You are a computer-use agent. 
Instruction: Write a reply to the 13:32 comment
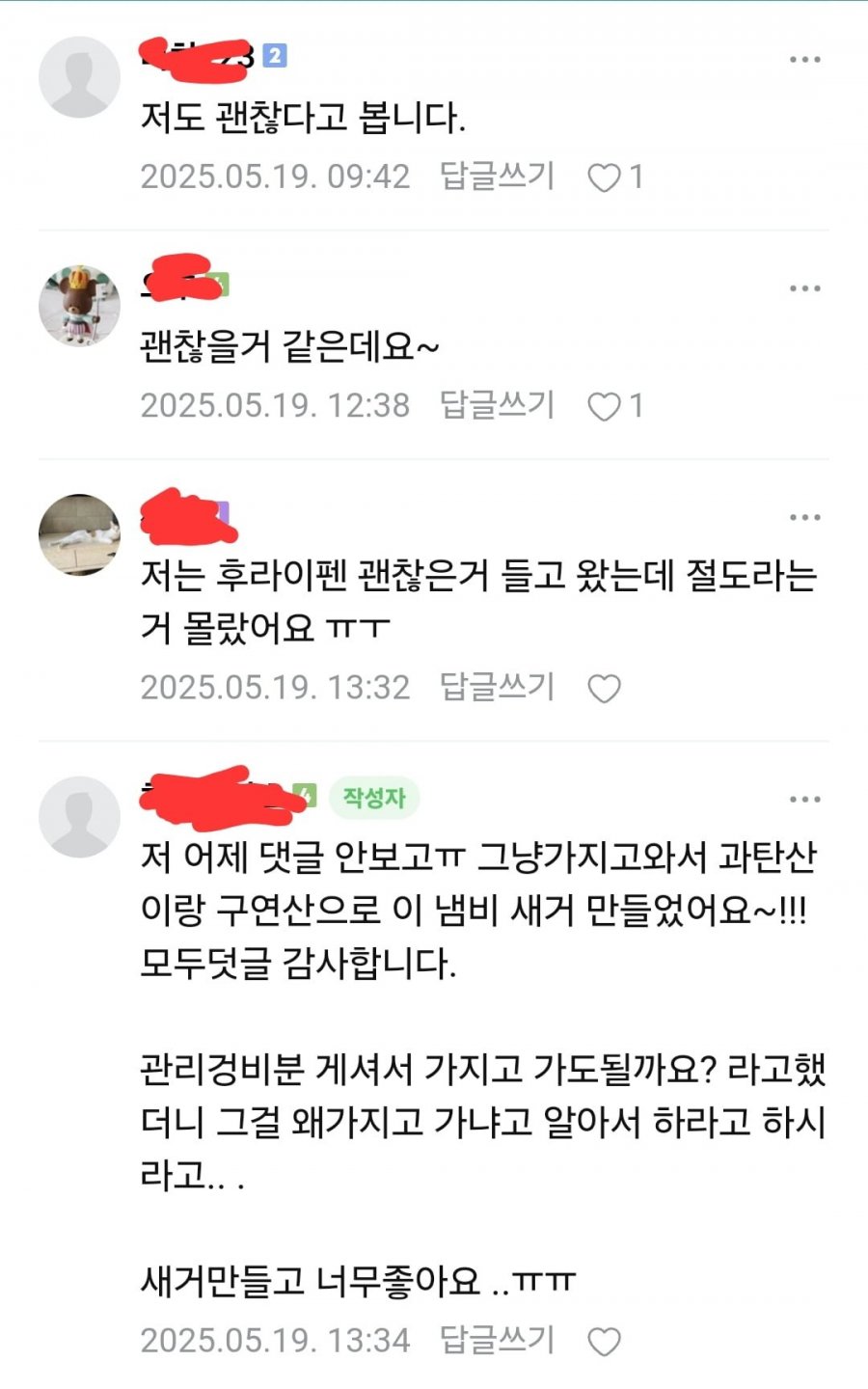tap(497, 686)
